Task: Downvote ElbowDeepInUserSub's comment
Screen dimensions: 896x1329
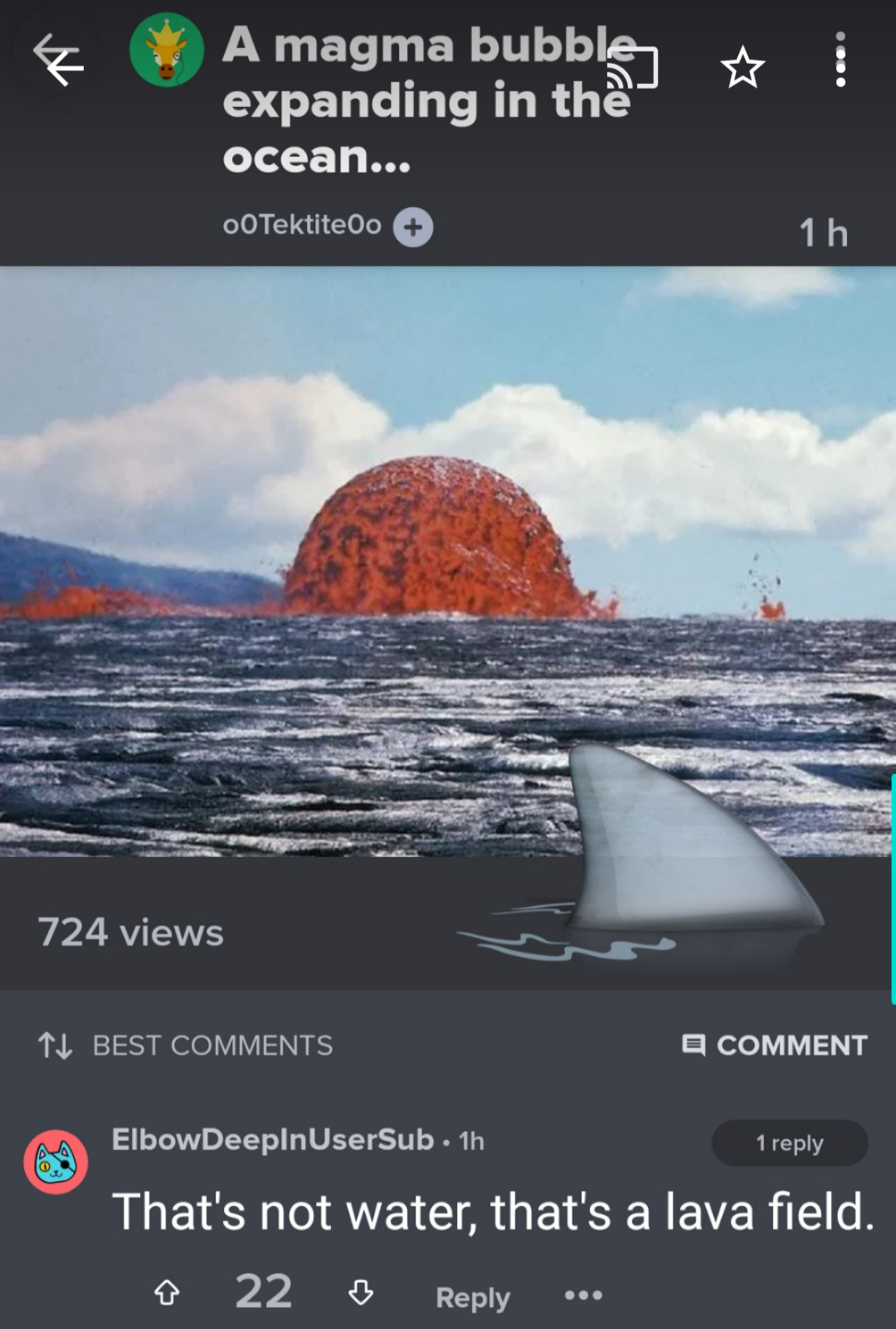Action: 361,1292
